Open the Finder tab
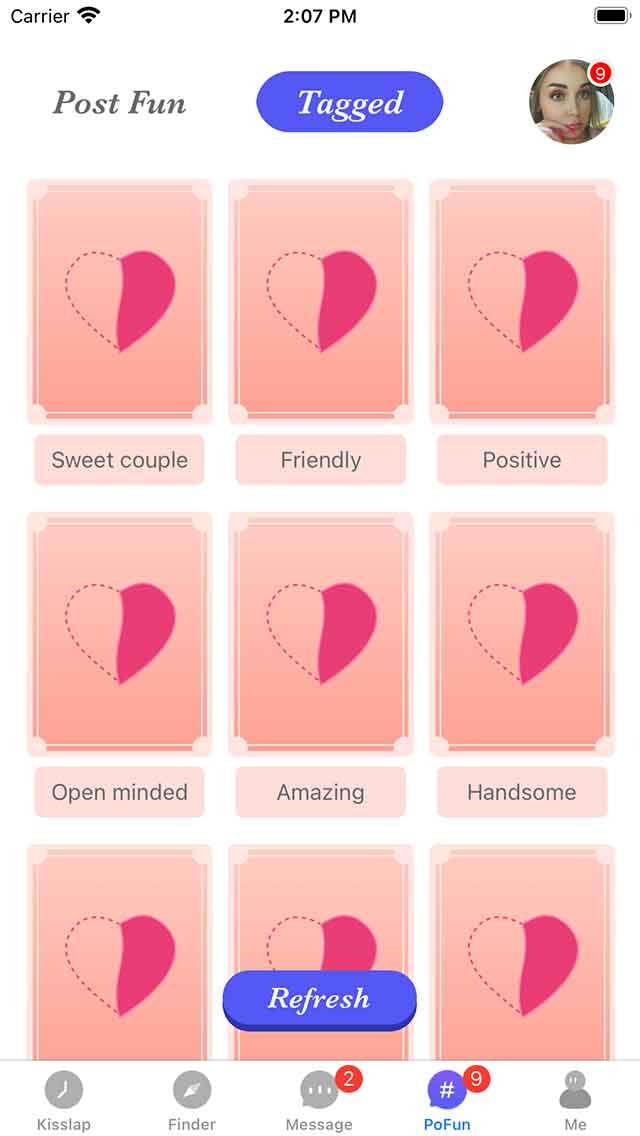This screenshot has height=1136, width=640. pyautogui.click(x=192, y=1099)
